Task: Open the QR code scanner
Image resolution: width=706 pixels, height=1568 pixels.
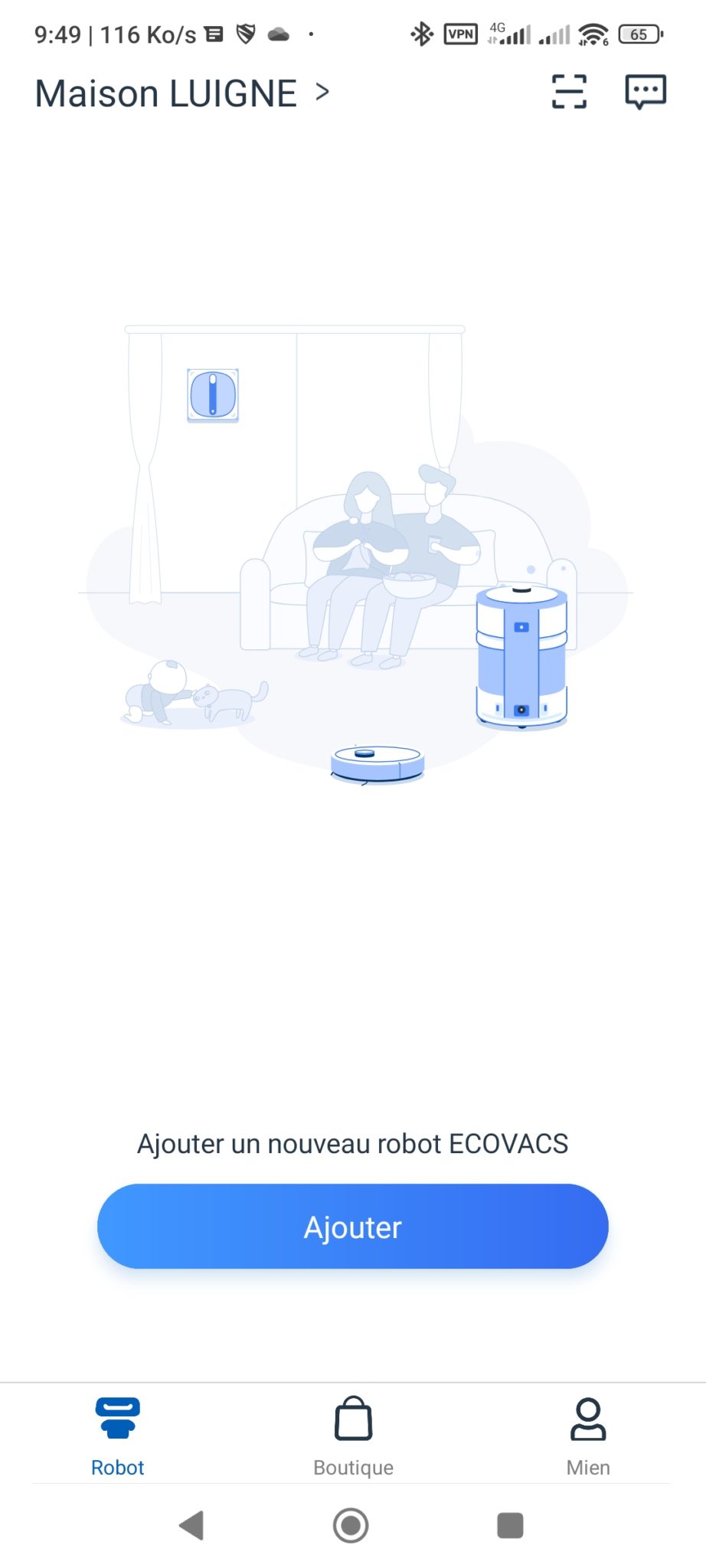Action: 569,92
